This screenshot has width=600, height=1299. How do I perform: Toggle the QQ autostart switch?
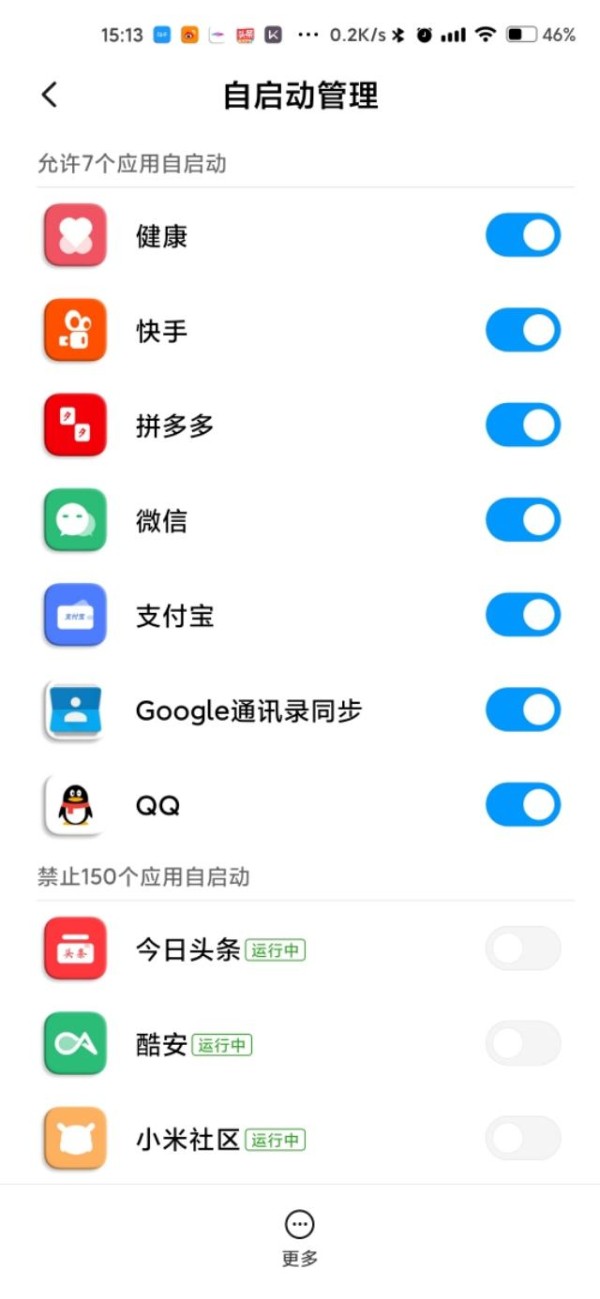click(x=523, y=806)
